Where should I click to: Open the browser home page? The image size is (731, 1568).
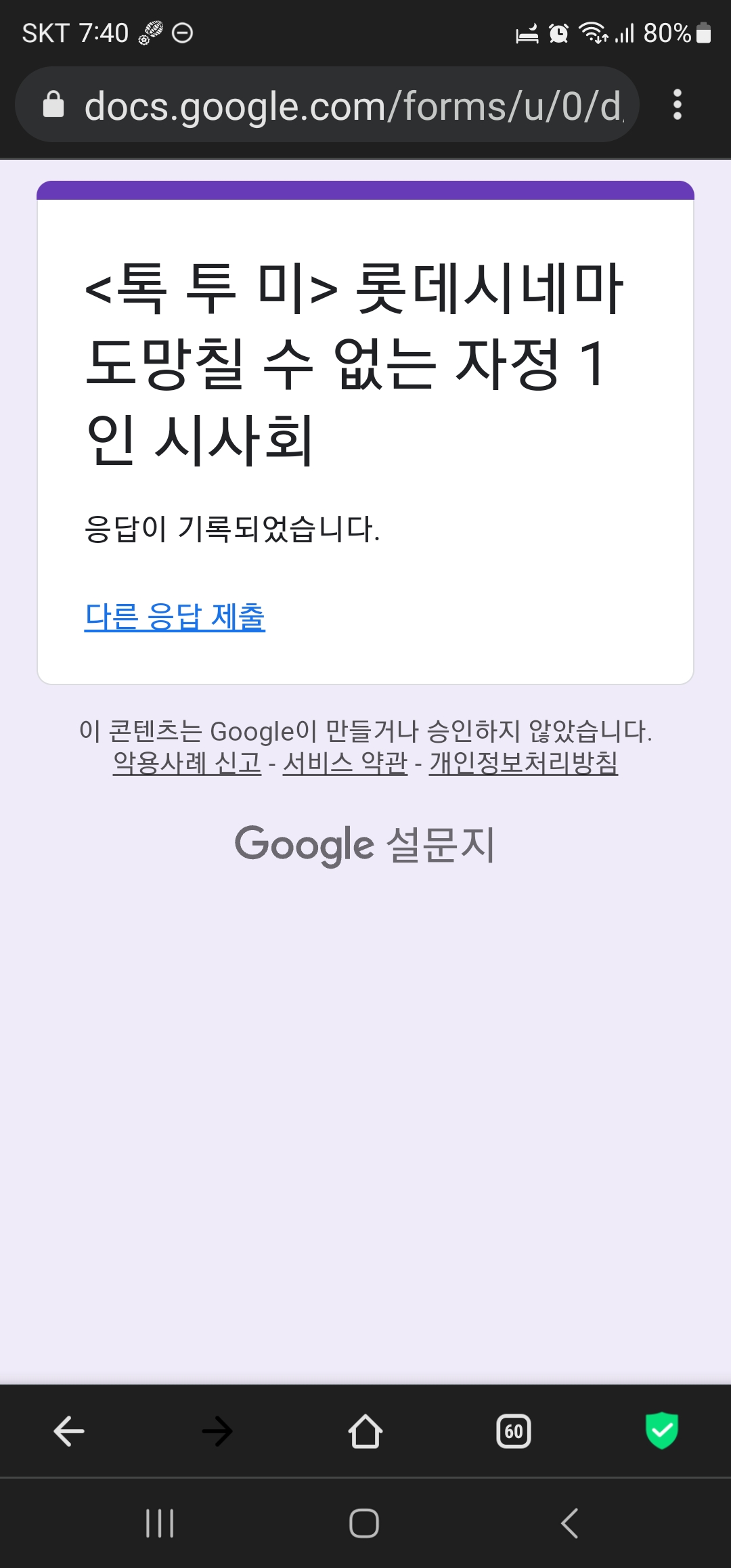point(365,1431)
